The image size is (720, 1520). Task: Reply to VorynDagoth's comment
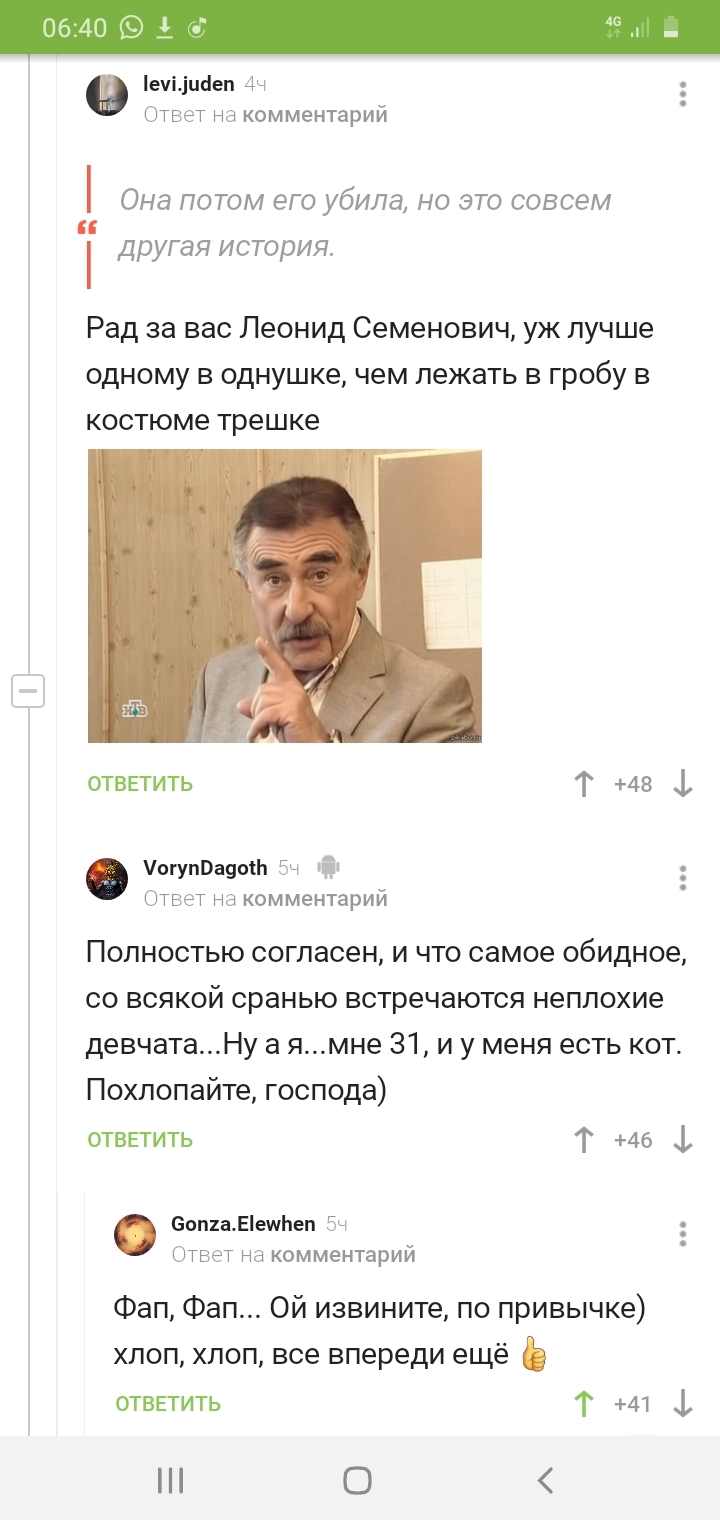tap(140, 1140)
